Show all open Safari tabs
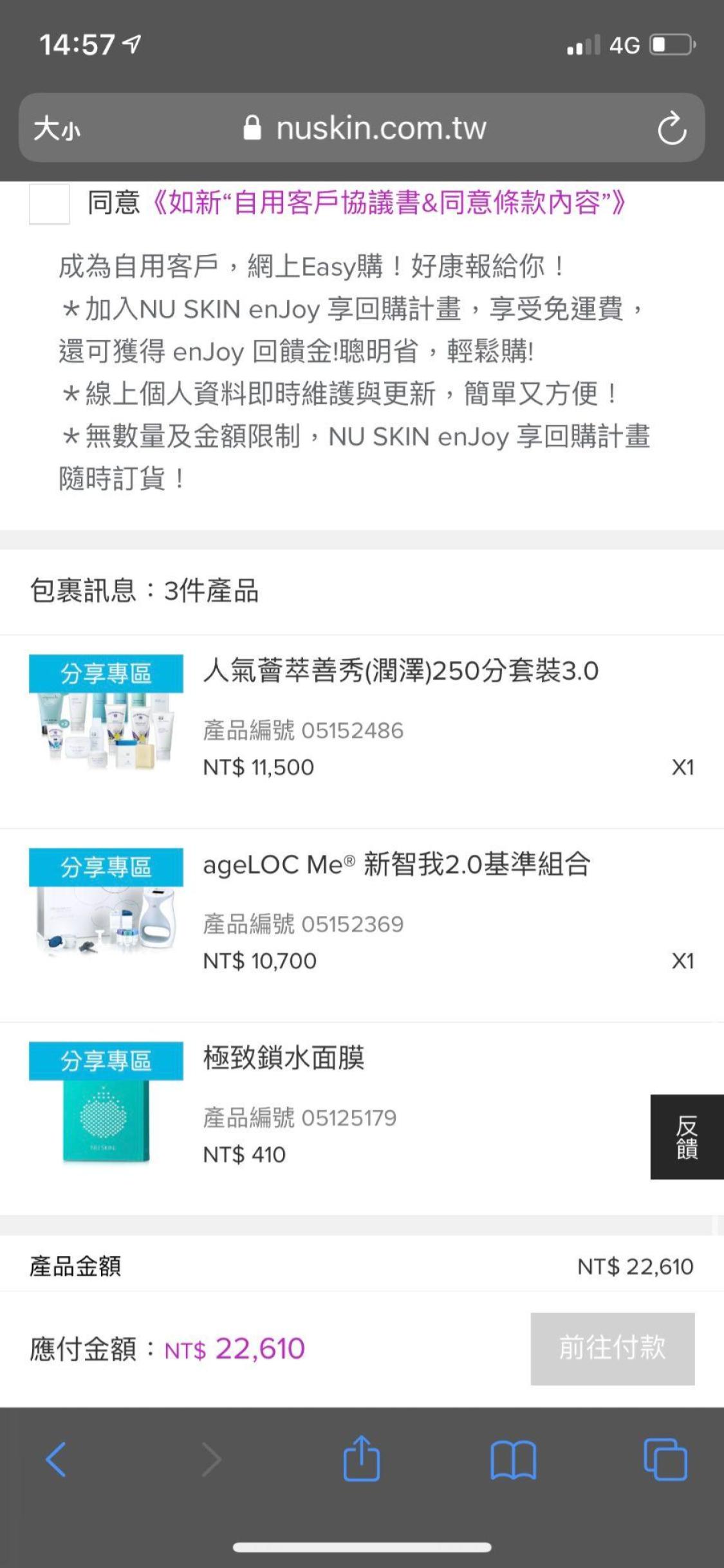The height and width of the screenshot is (1568, 724). [x=665, y=1459]
